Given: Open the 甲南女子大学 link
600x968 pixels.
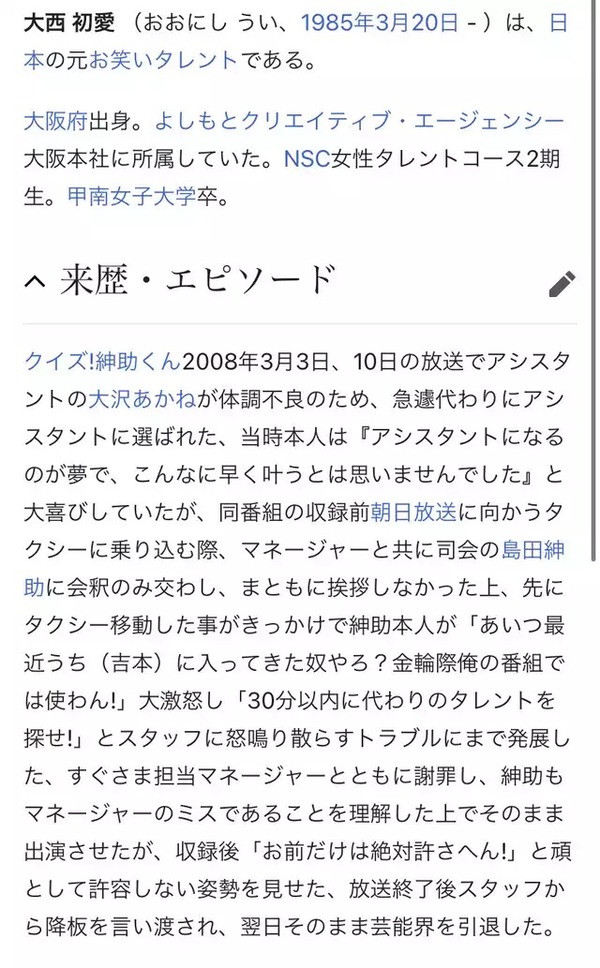Looking at the screenshot, I should coord(132,196).
